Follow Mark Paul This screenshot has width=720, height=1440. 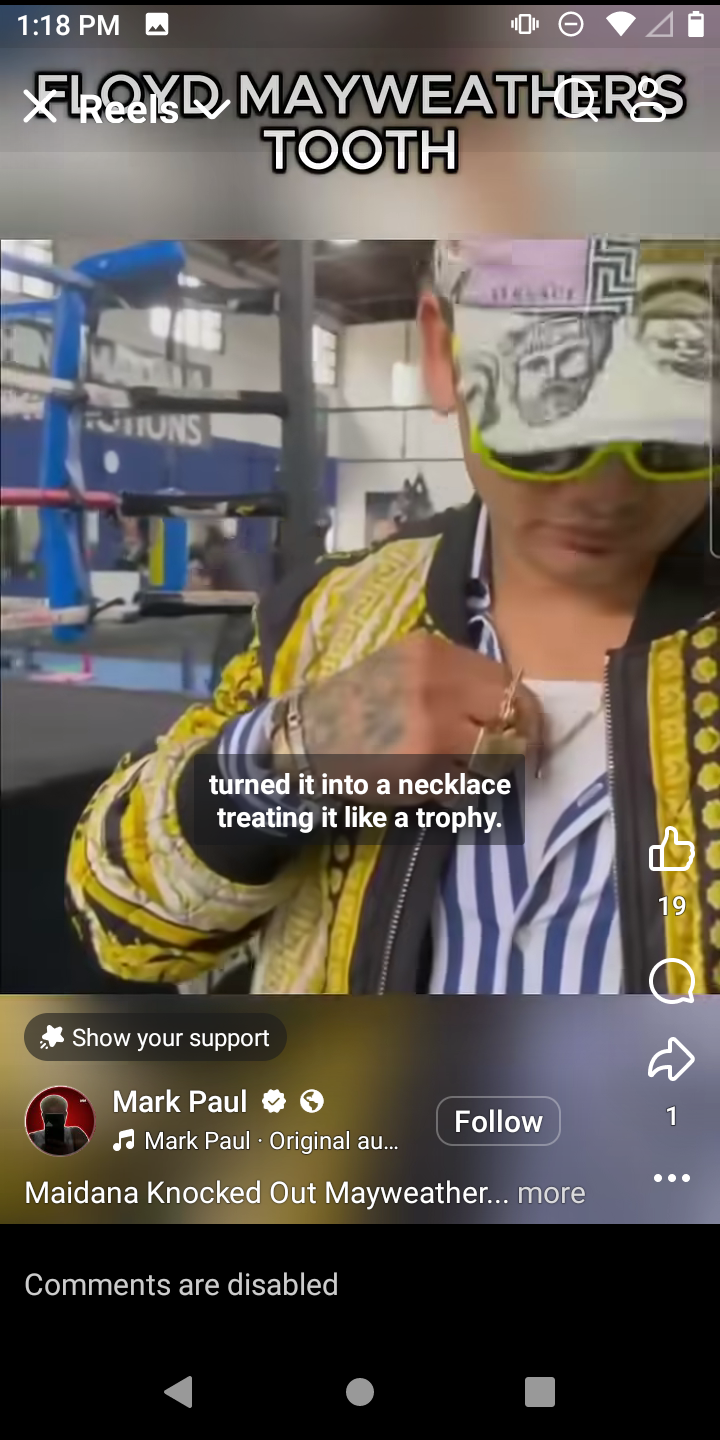click(x=498, y=1121)
